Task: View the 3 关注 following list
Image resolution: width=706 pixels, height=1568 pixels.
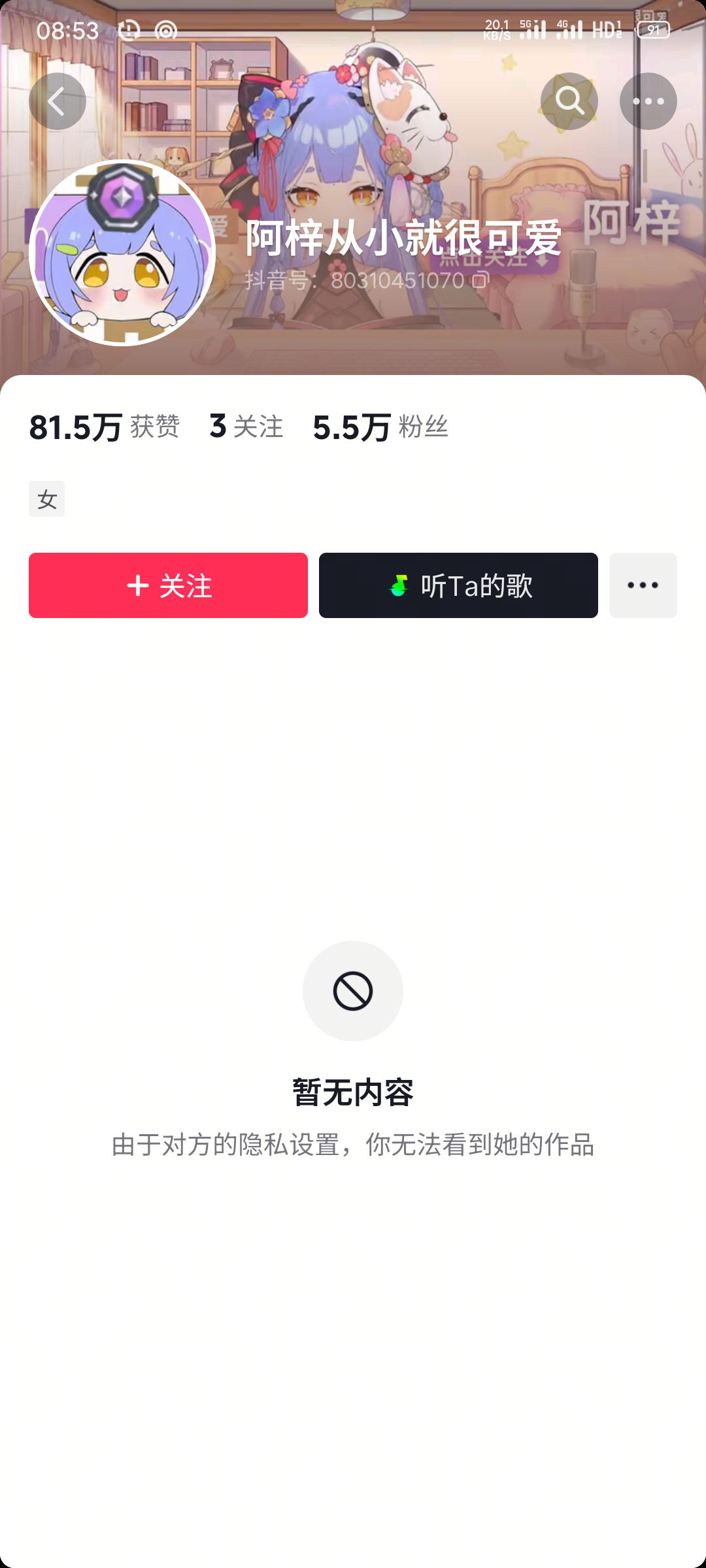Action: pos(246,427)
